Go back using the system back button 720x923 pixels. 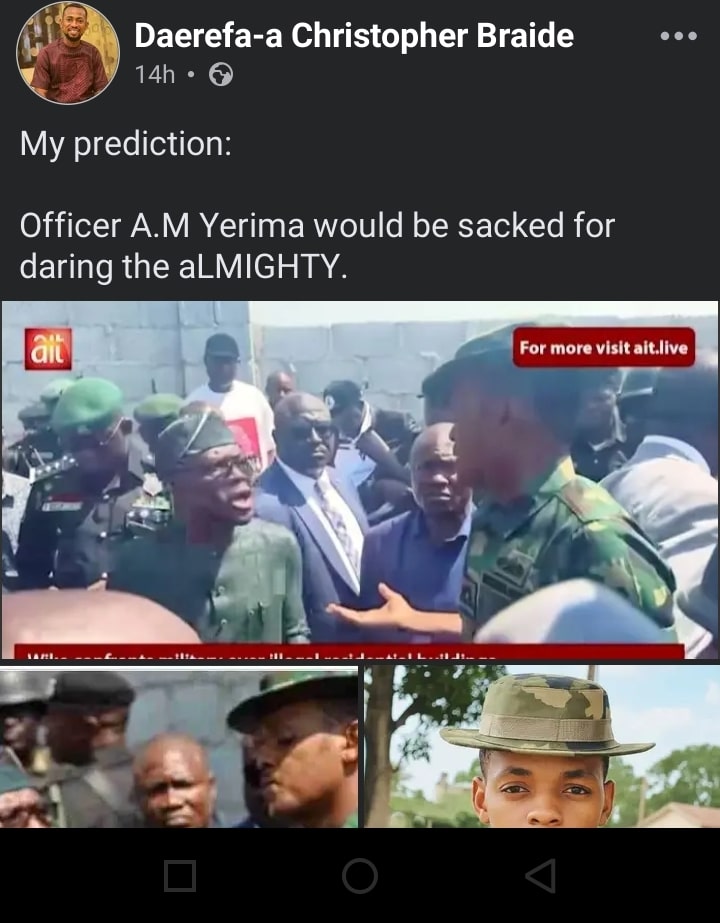coord(540,876)
